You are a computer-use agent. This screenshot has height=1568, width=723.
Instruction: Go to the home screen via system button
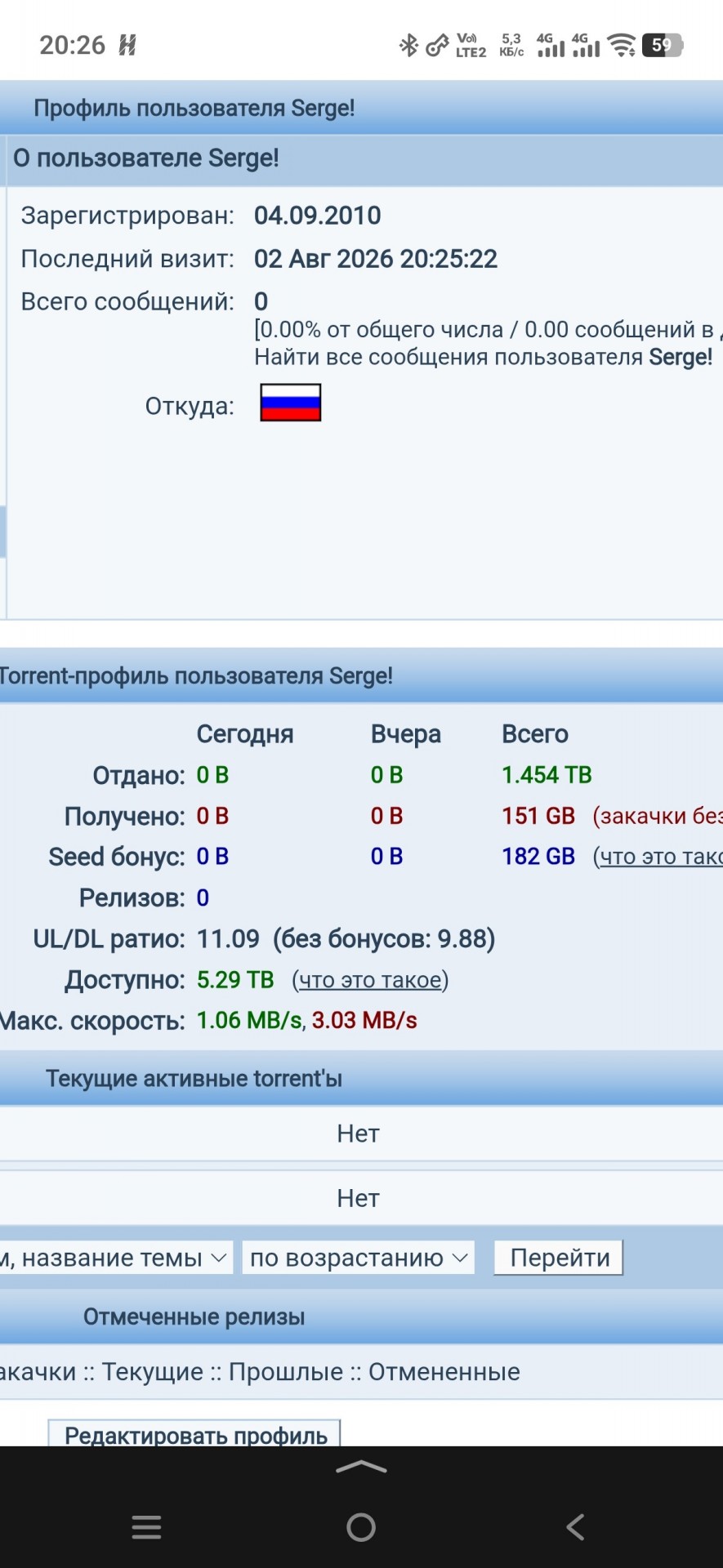pyautogui.click(x=361, y=1526)
